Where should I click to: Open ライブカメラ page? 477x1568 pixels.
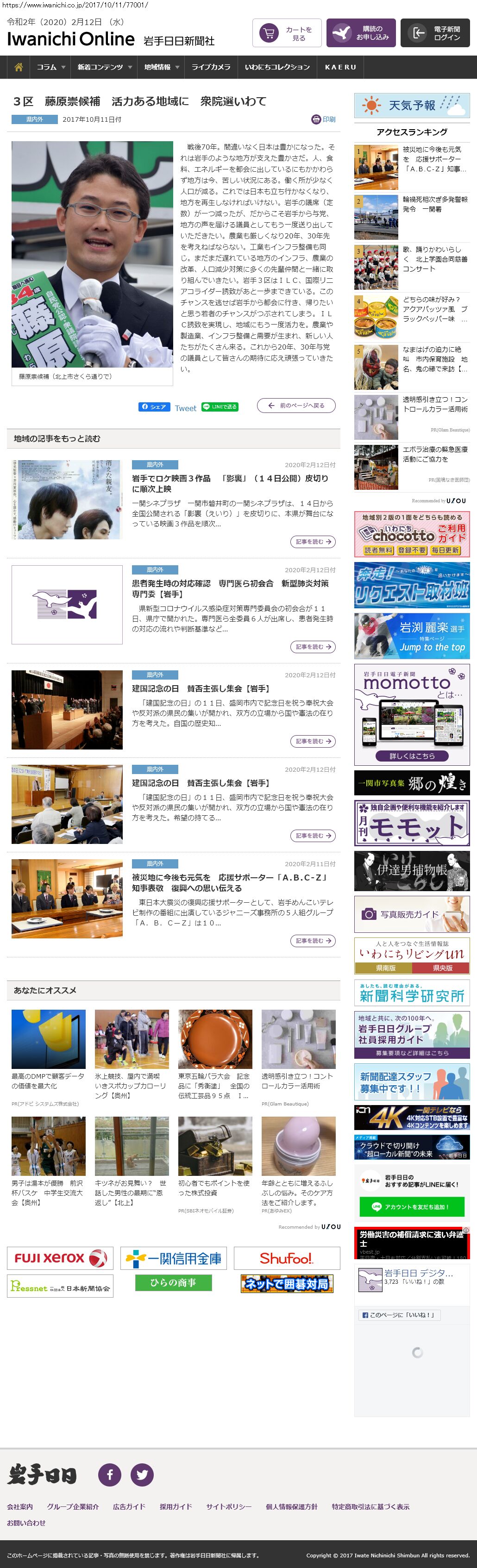(x=211, y=68)
